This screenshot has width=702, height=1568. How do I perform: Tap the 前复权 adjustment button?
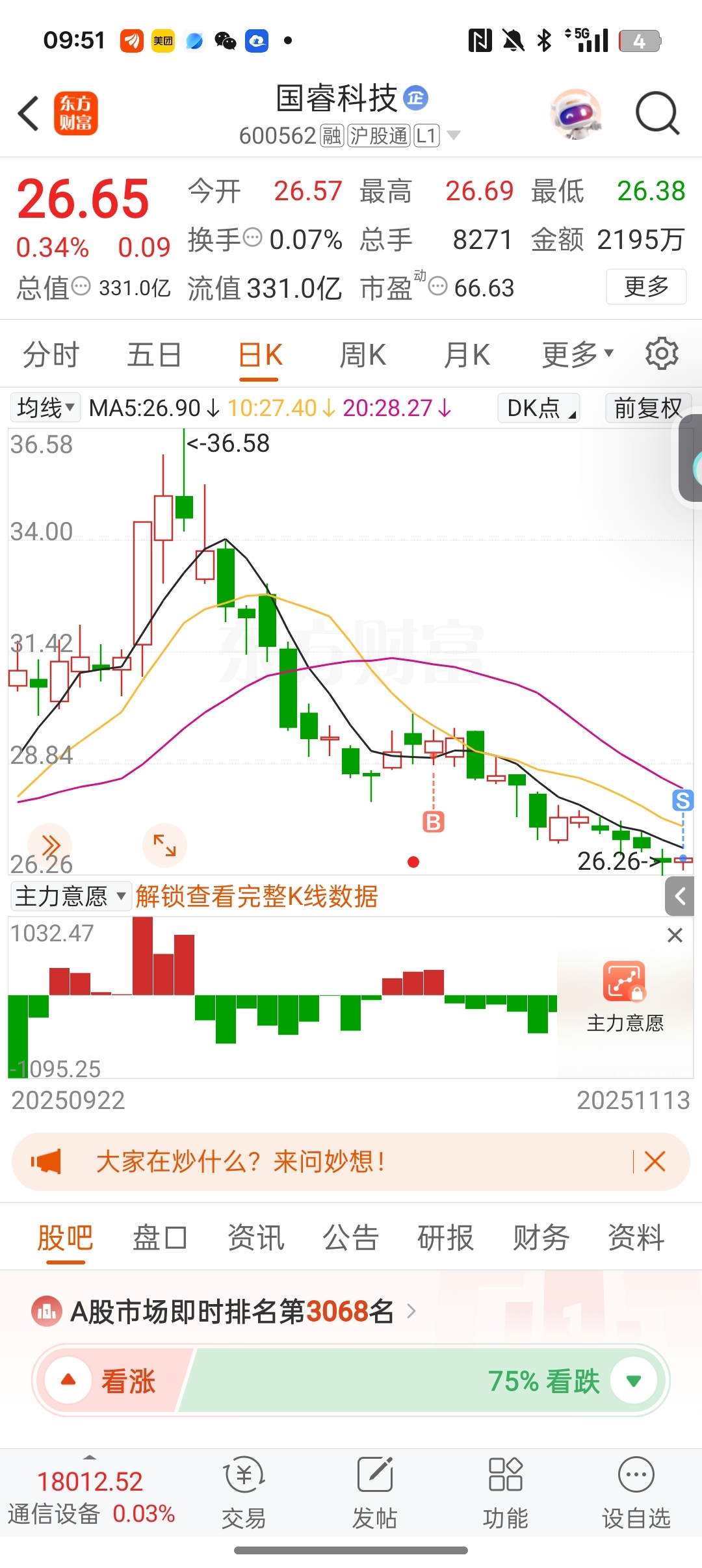tap(648, 408)
